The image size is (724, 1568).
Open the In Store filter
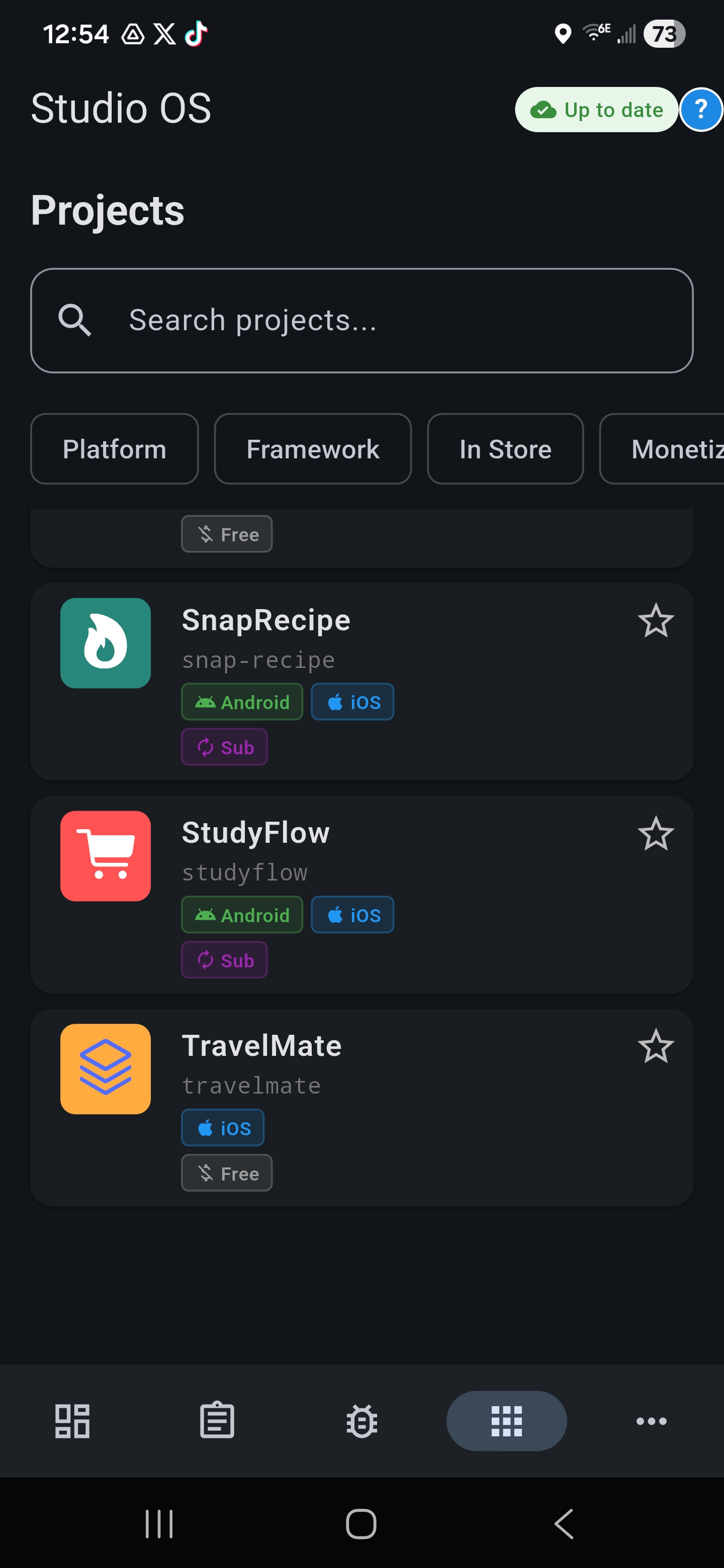pyautogui.click(x=505, y=449)
